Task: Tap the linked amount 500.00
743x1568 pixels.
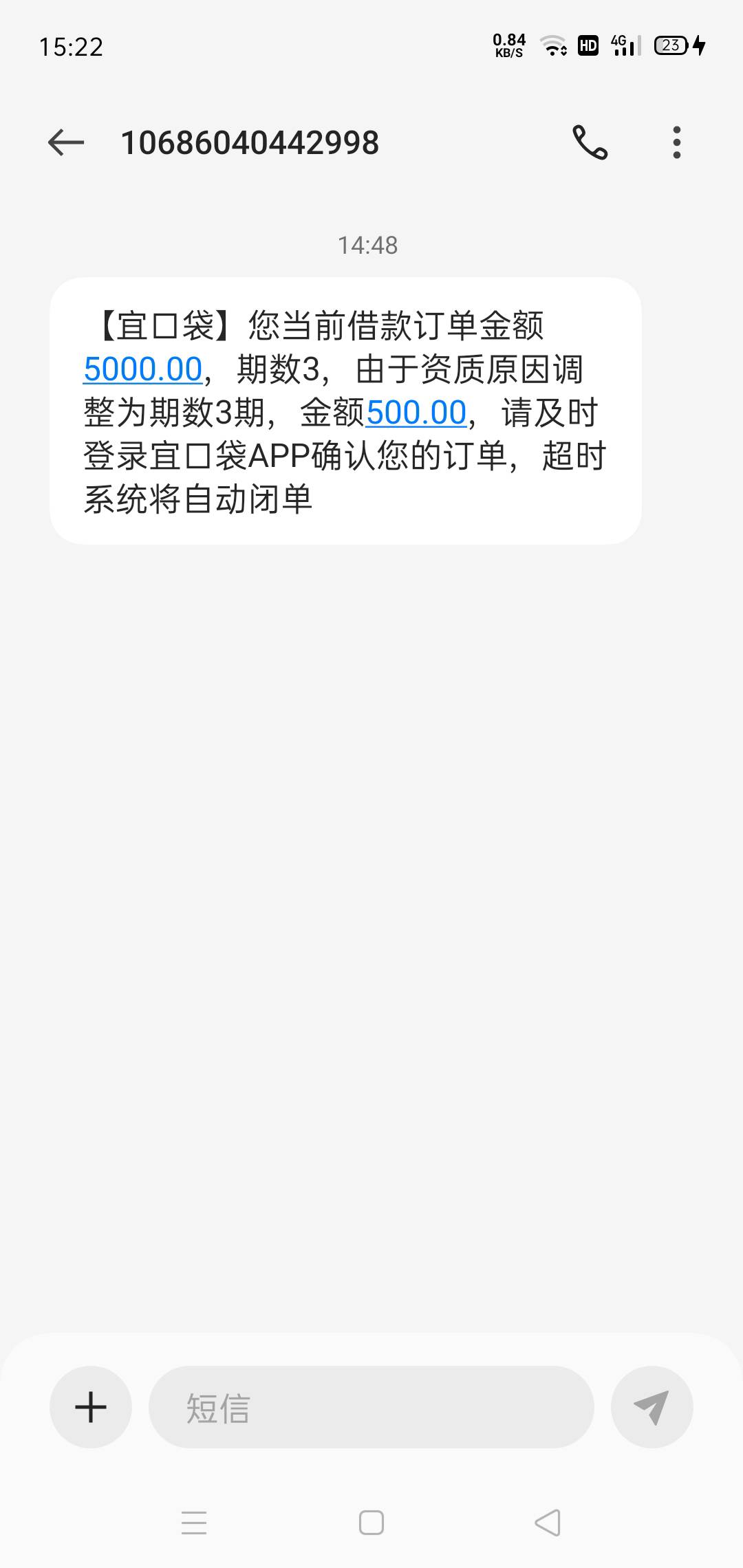Action: click(417, 413)
